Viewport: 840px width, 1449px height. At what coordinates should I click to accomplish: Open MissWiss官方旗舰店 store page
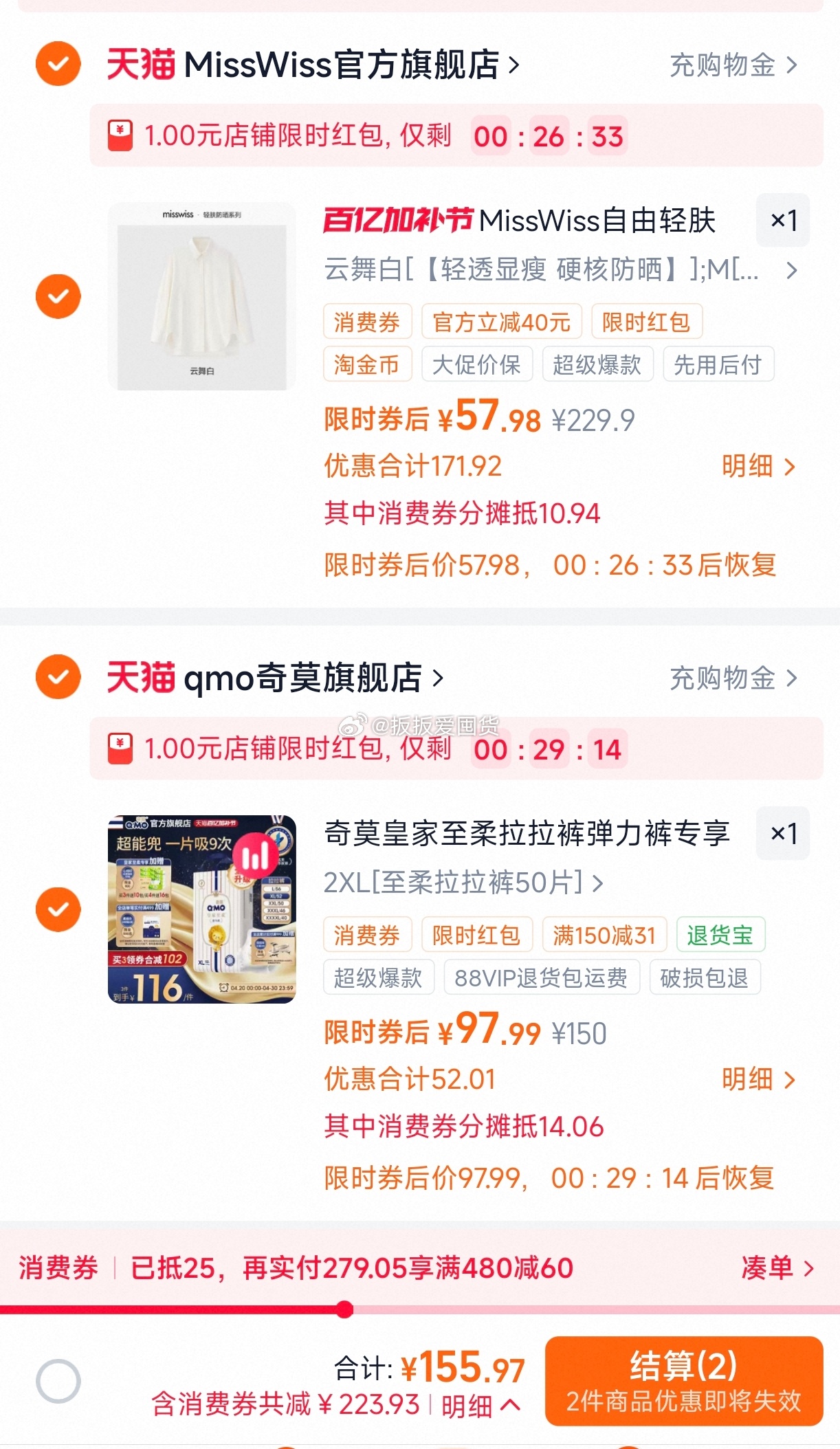click(341, 65)
